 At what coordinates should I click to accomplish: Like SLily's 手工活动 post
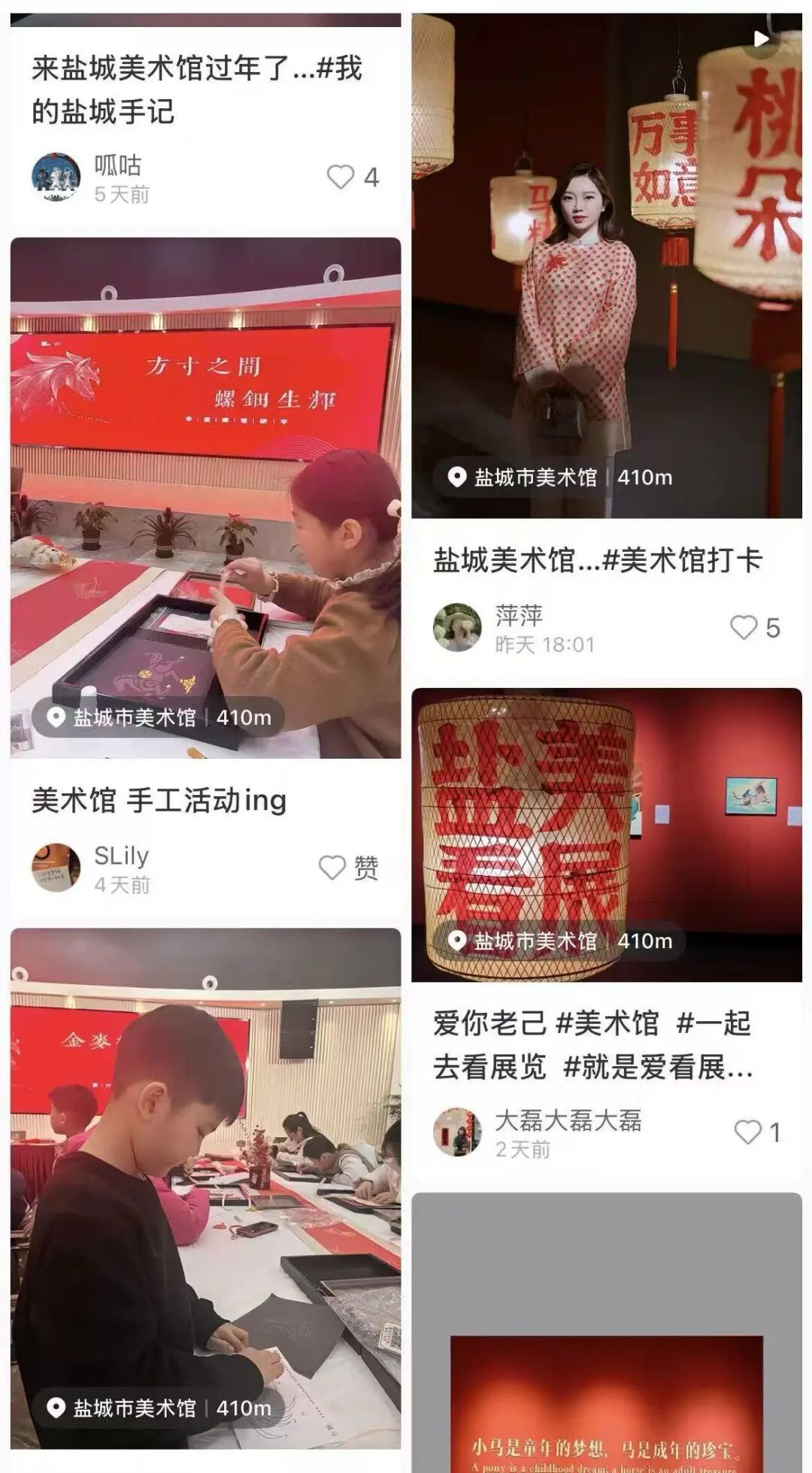[x=333, y=868]
